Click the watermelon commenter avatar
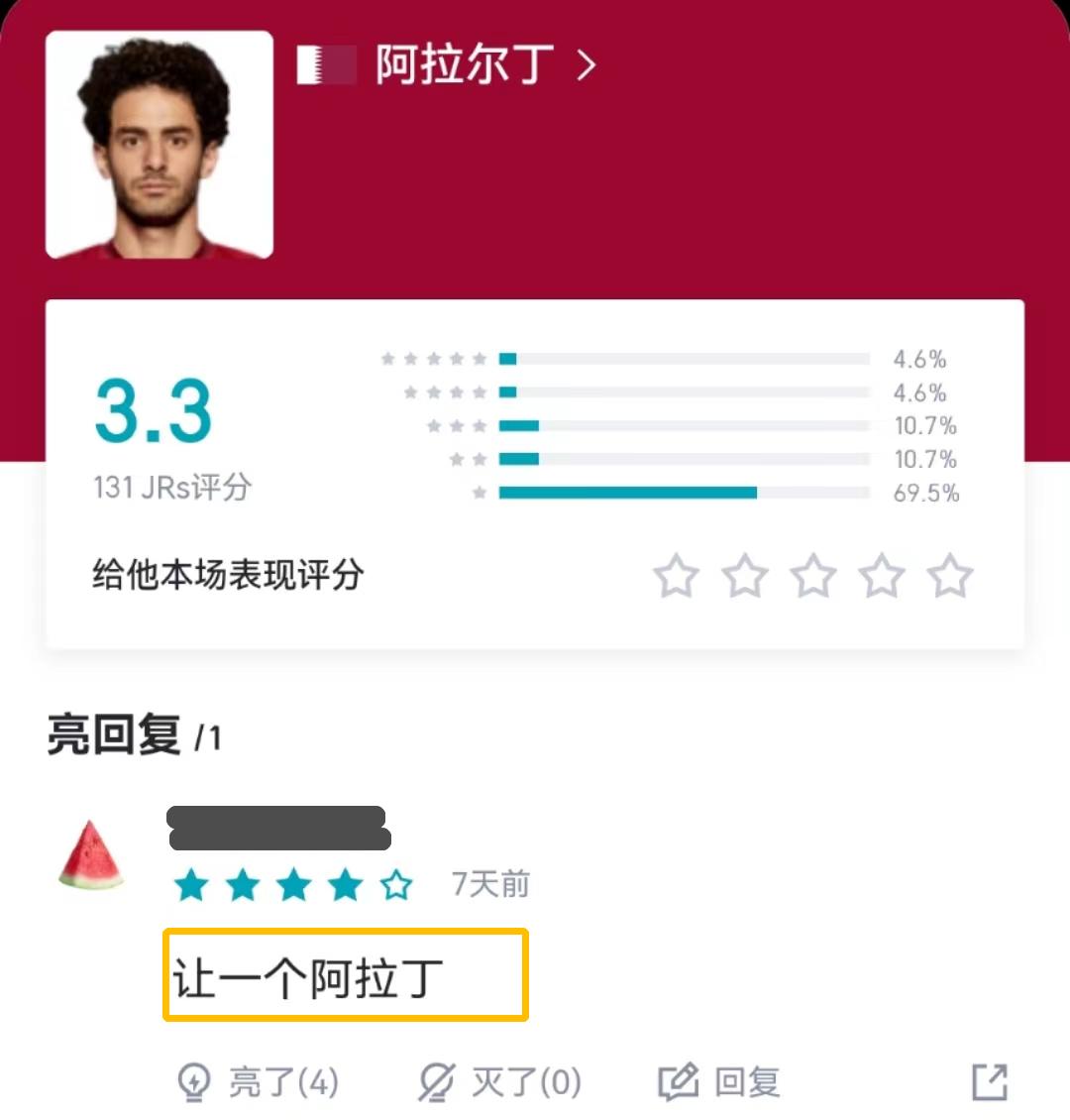The image size is (1070, 1120). [x=90, y=858]
